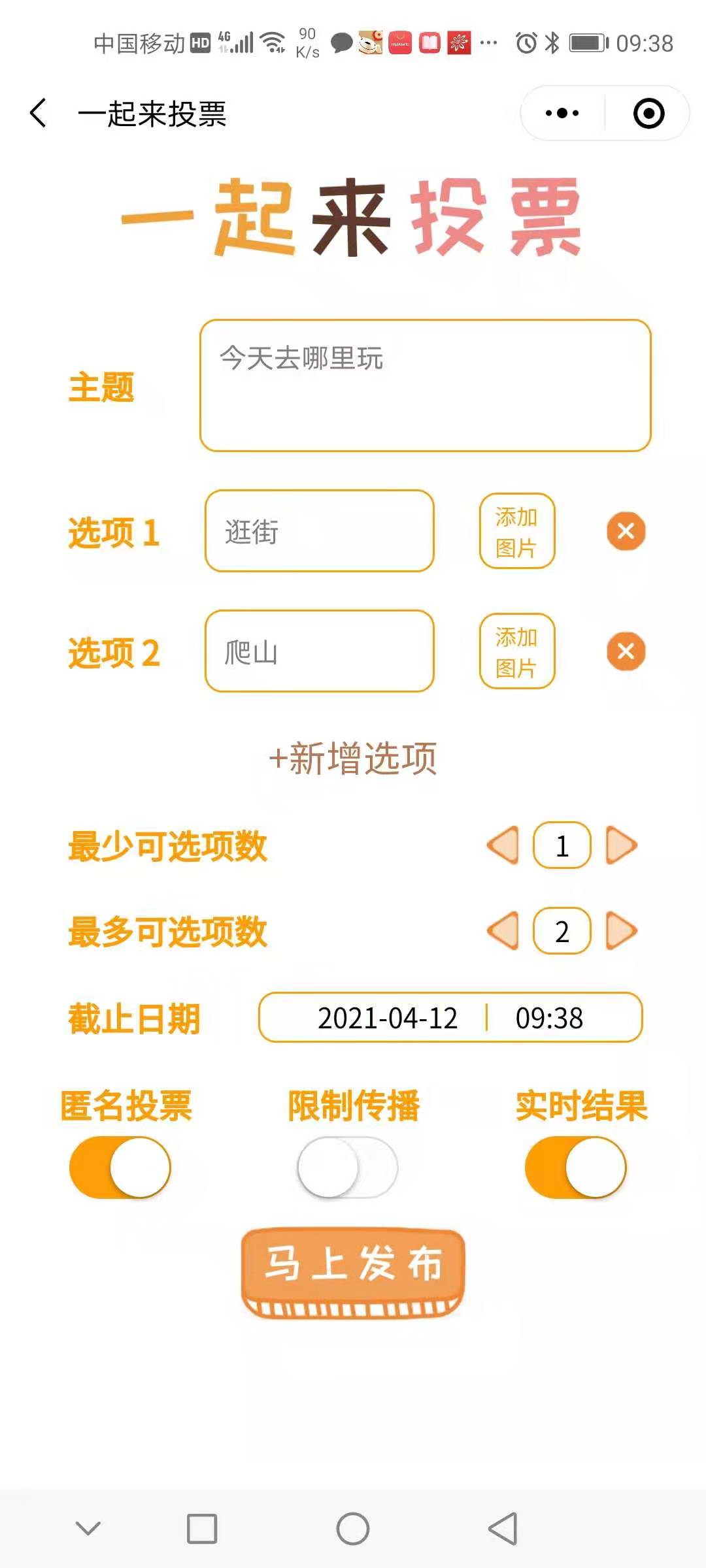Increase 最多可选项数 with the right arrow
706x1568 pixels.
pyautogui.click(x=621, y=931)
